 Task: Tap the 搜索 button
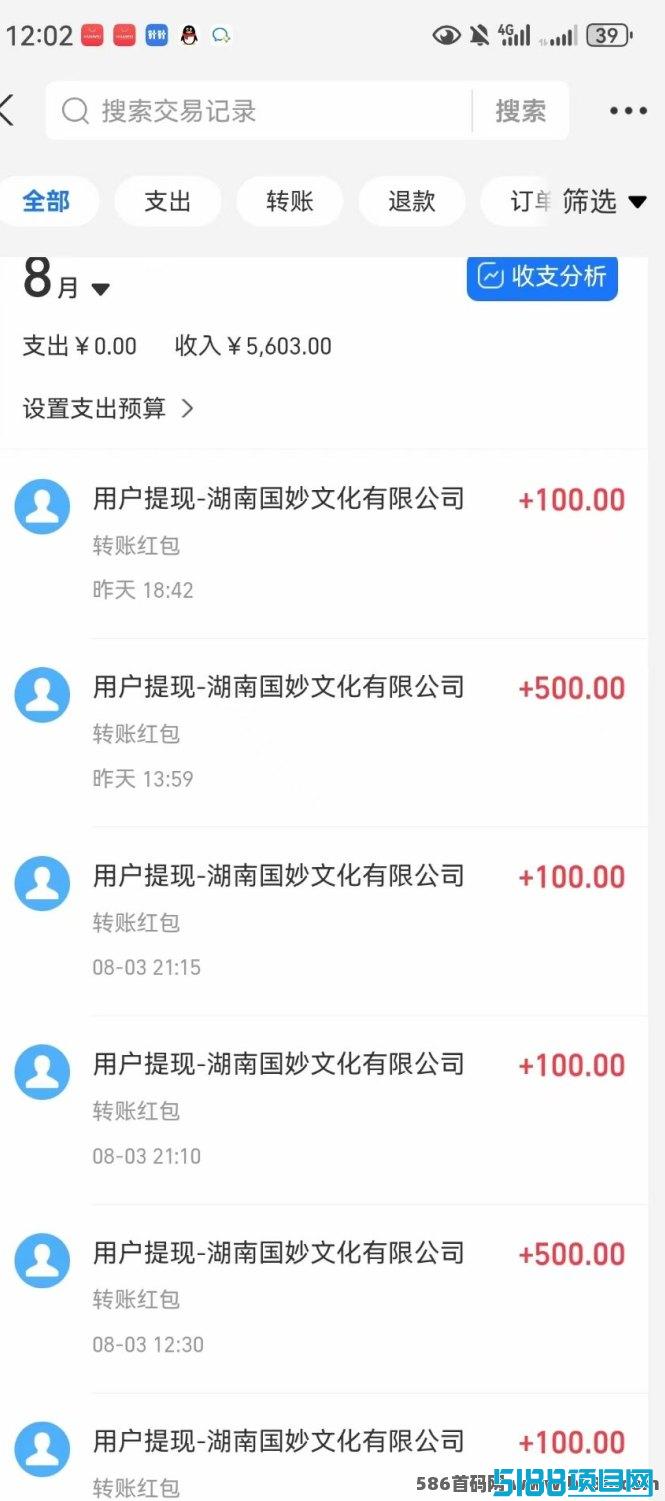click(521, 110)
